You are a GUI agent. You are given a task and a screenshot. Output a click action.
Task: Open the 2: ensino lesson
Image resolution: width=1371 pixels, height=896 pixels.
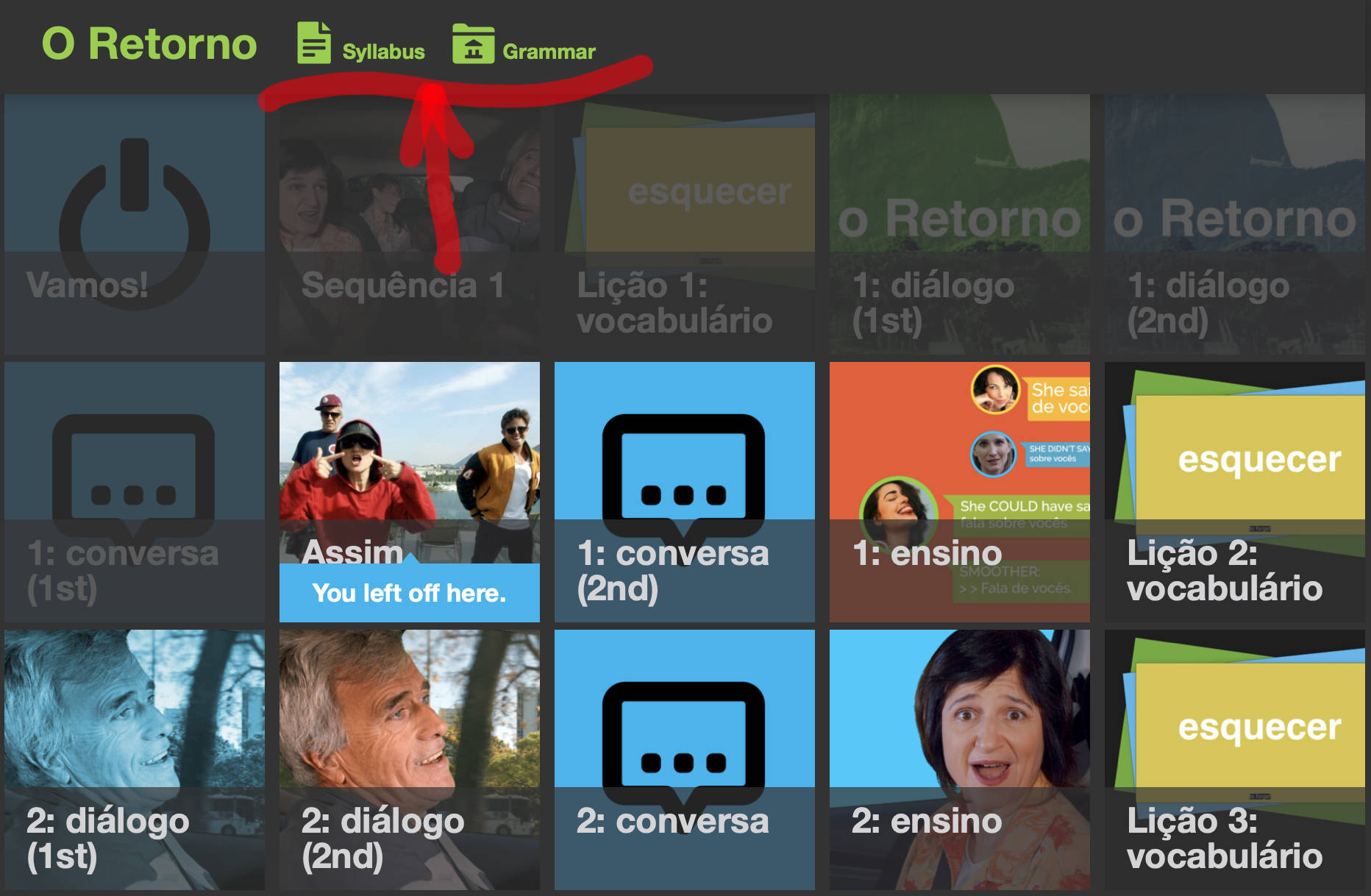(959, 759)
